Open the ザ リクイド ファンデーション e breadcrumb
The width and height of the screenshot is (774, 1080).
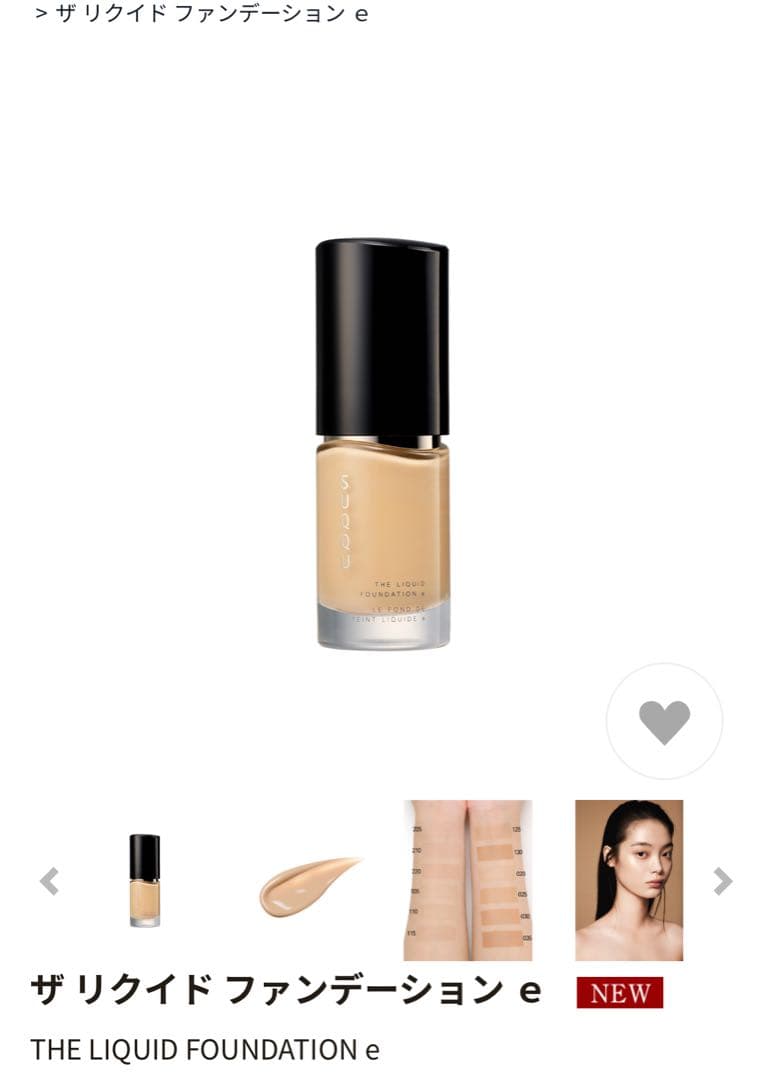click(x=211, y=16)
